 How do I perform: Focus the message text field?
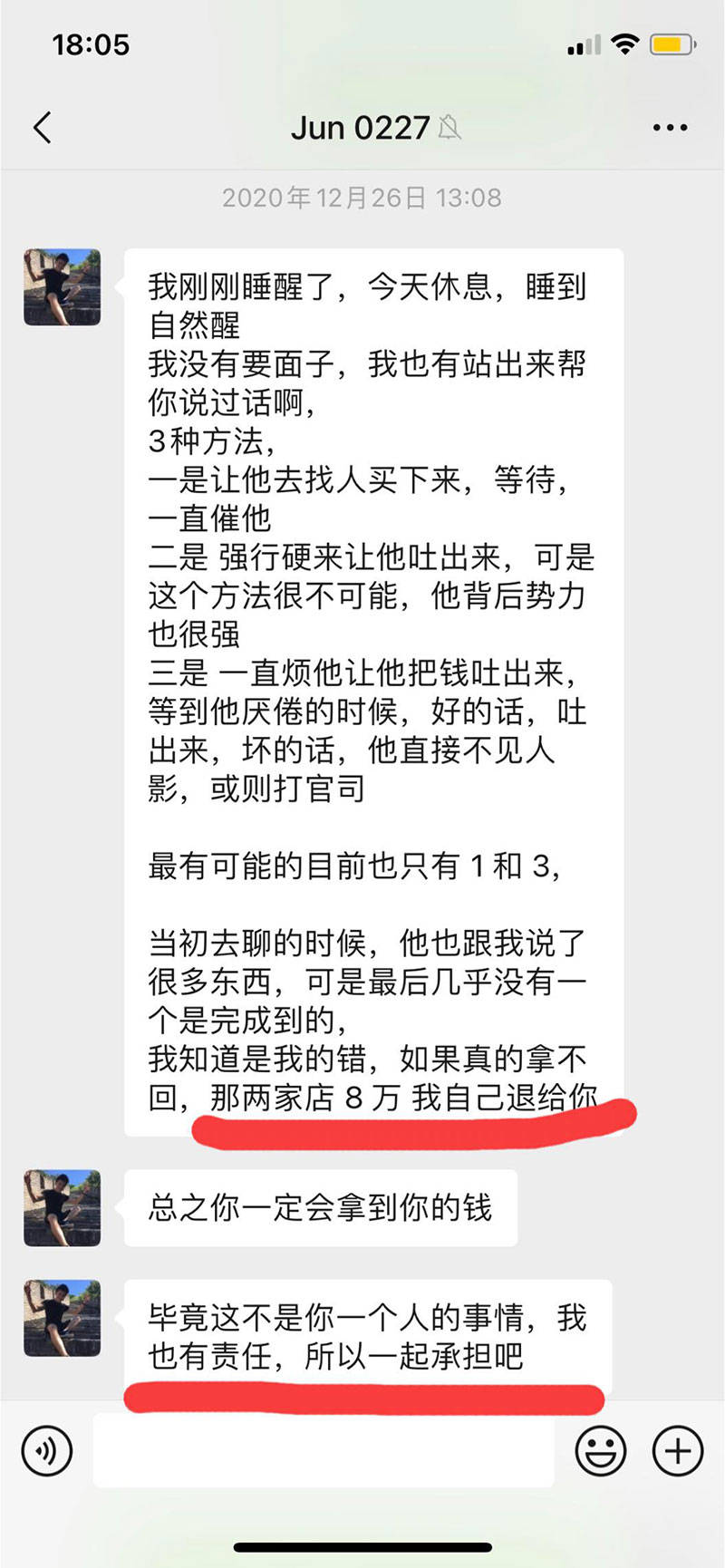(324, 1451)
